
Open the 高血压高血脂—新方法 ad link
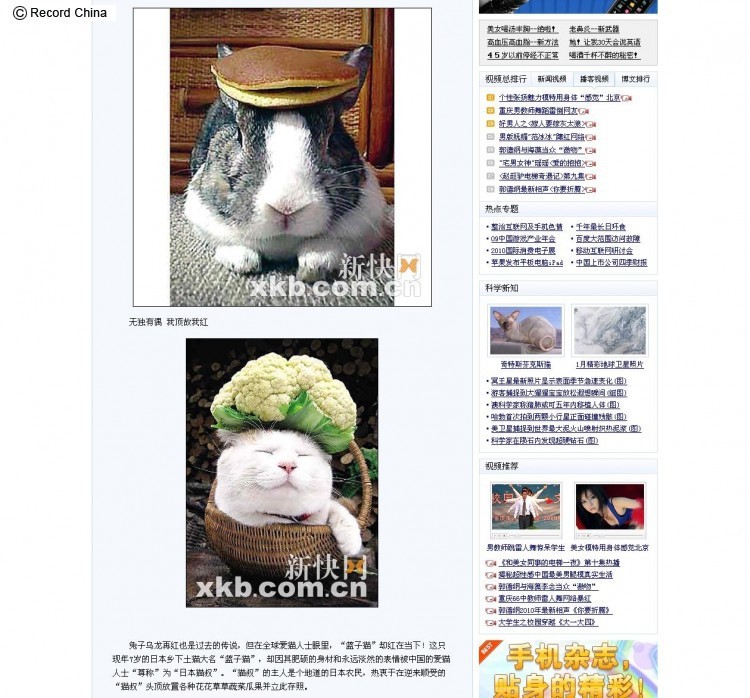click(522, 43)
